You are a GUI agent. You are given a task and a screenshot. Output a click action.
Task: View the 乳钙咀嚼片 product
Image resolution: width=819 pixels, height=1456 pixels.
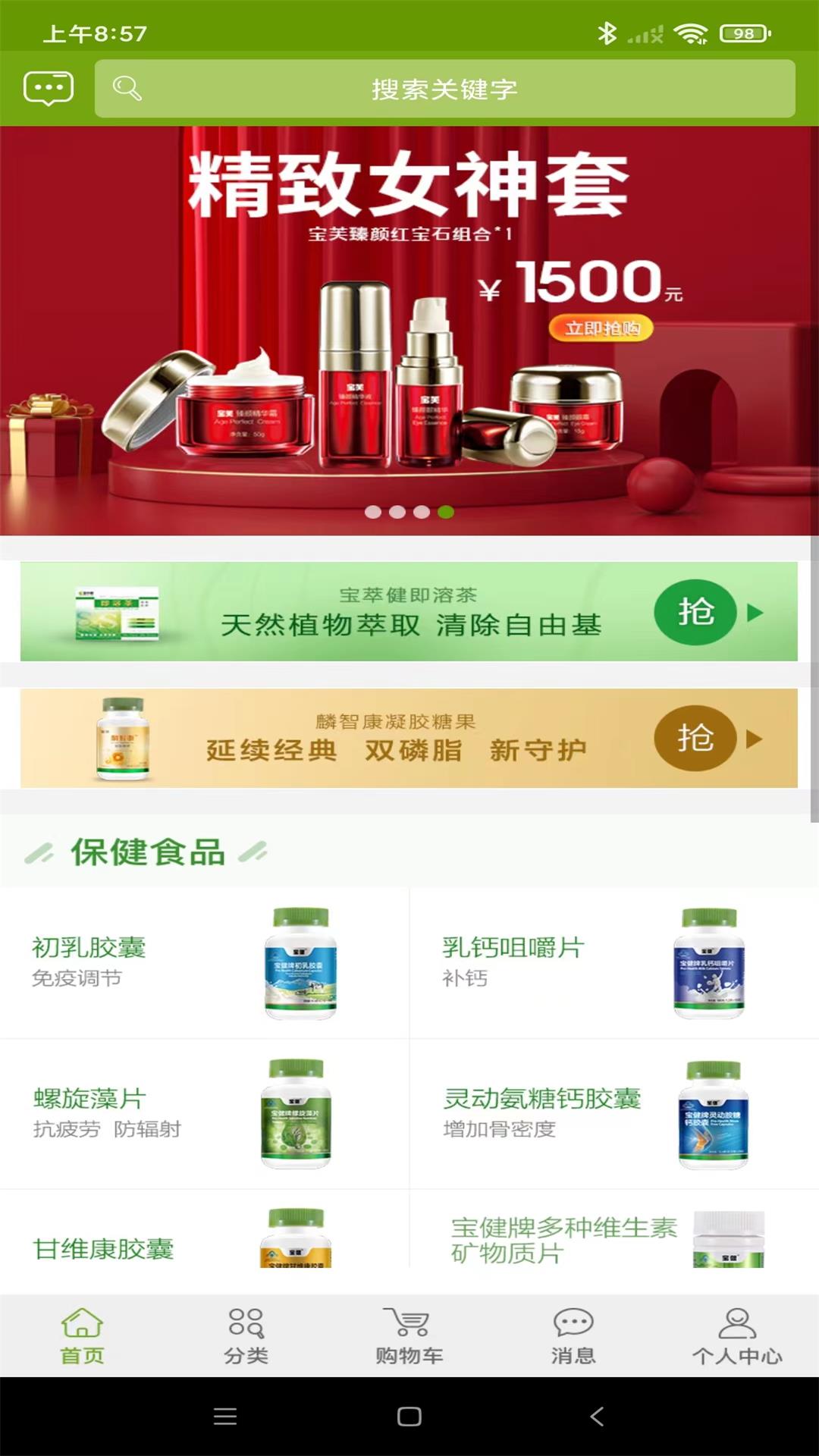(614, 962)
